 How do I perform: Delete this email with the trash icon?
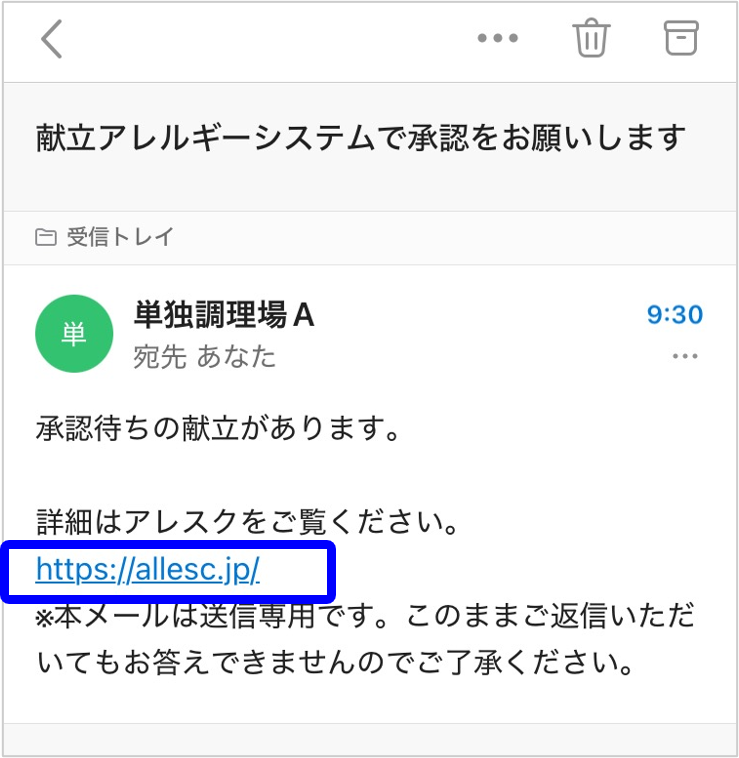point(591,39)
